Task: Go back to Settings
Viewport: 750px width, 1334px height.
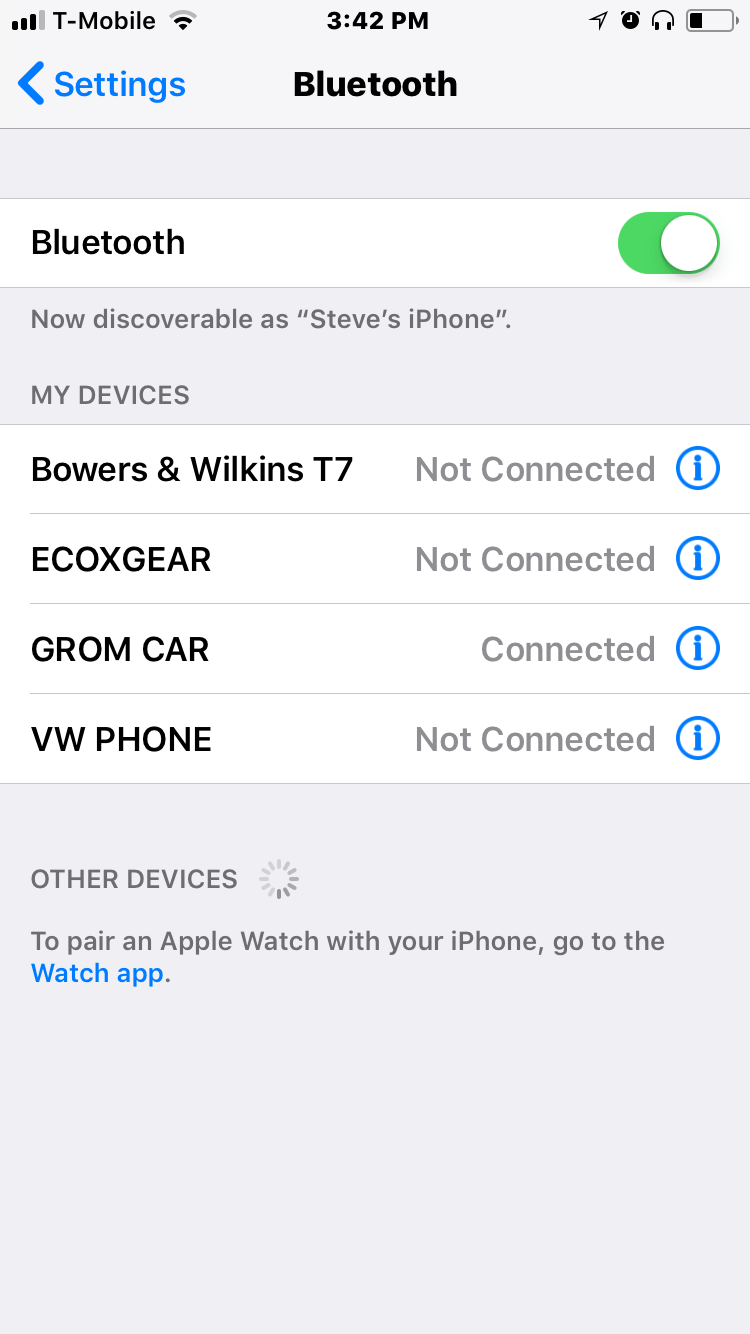Action: (x=102, y=85)
